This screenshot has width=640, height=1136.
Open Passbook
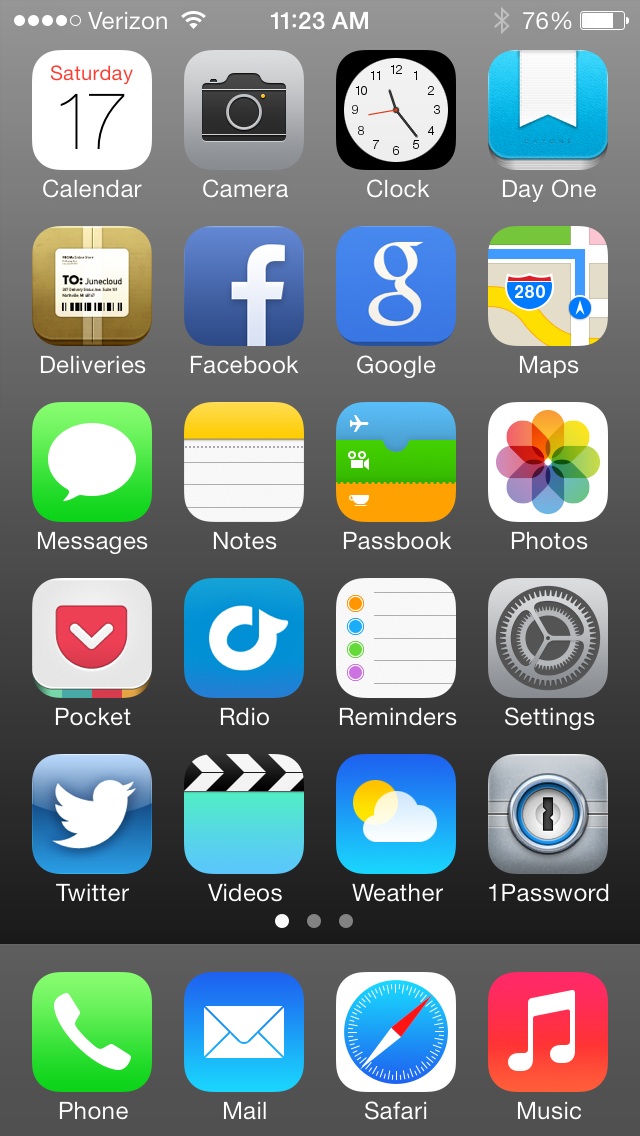(396, 462)
